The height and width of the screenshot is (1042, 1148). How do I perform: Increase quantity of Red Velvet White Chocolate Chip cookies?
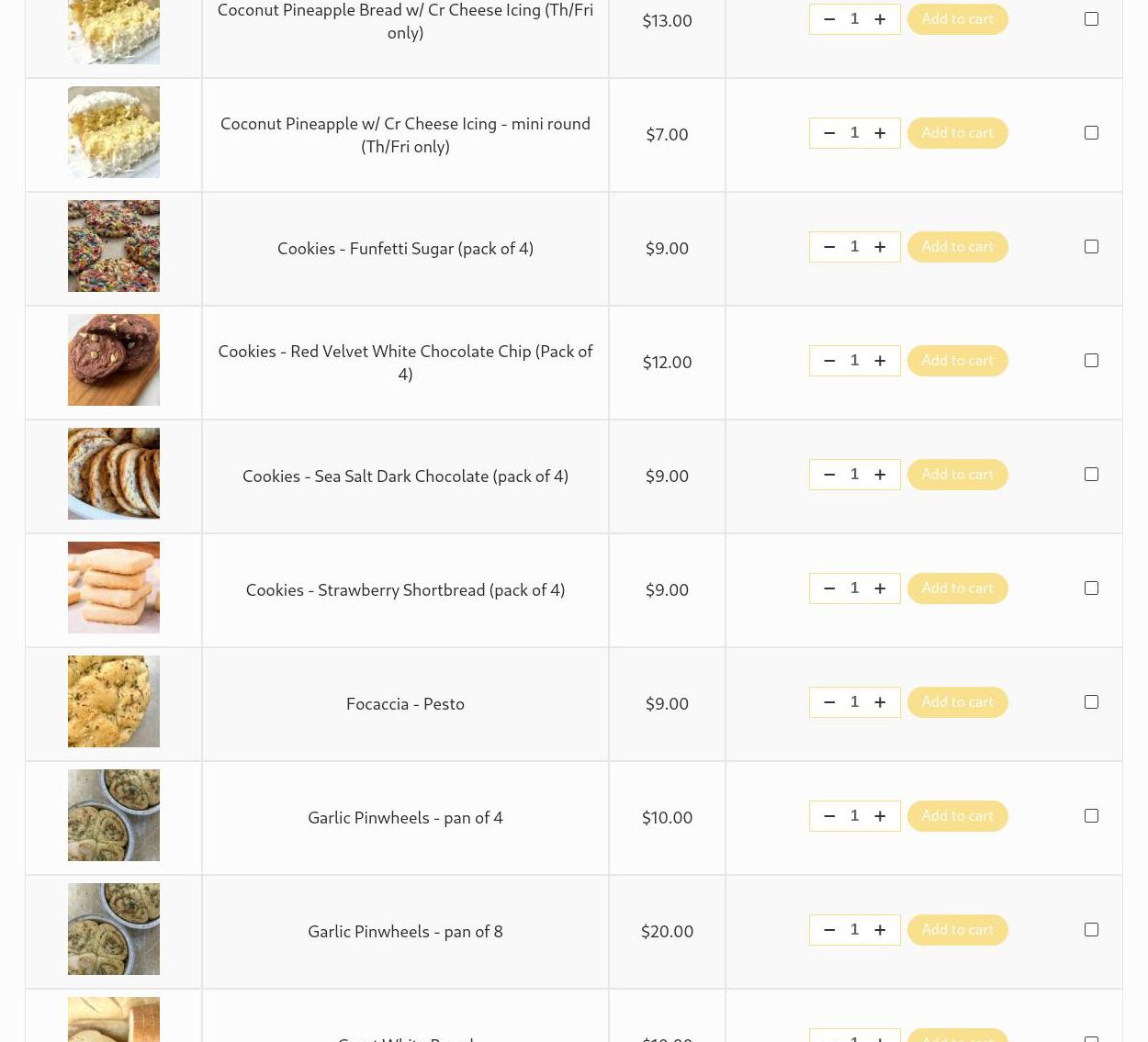pos(880,361)
